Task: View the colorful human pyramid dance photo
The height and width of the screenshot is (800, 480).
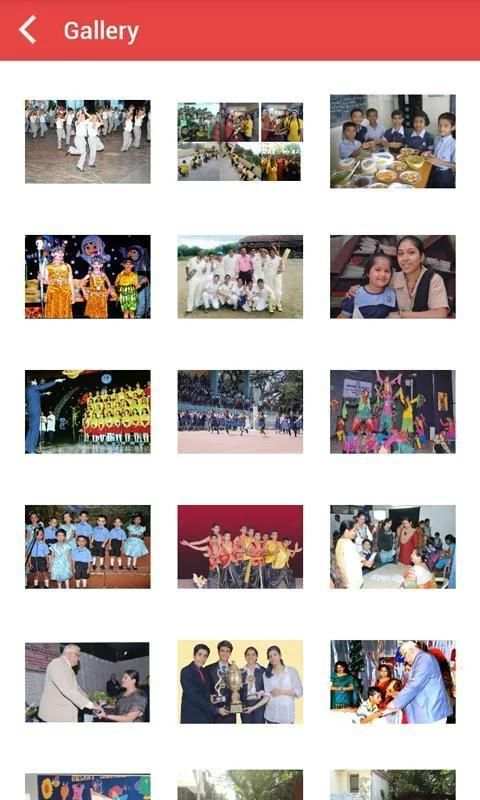Action: (392, 412)
